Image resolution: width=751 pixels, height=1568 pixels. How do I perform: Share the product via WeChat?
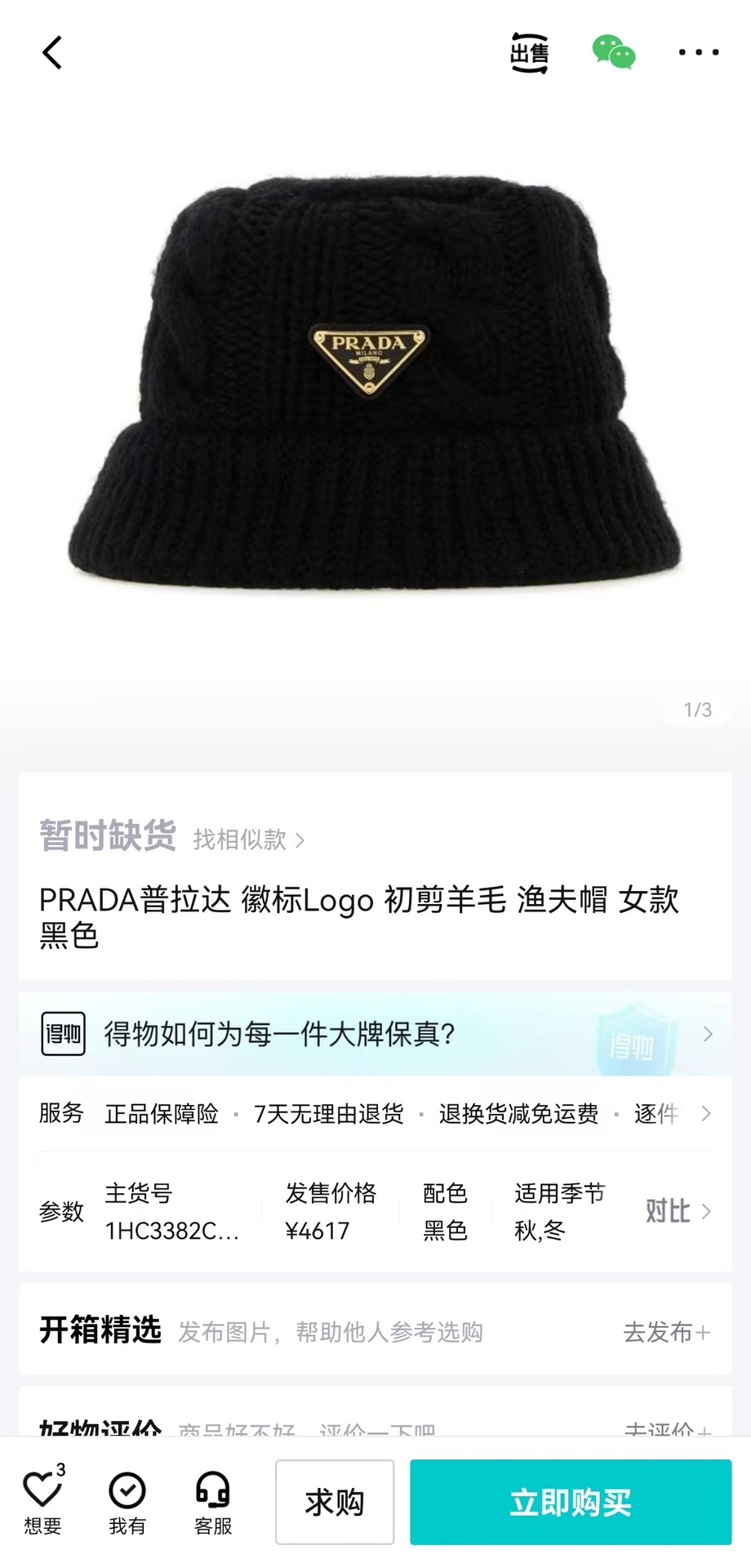[614, 53]
